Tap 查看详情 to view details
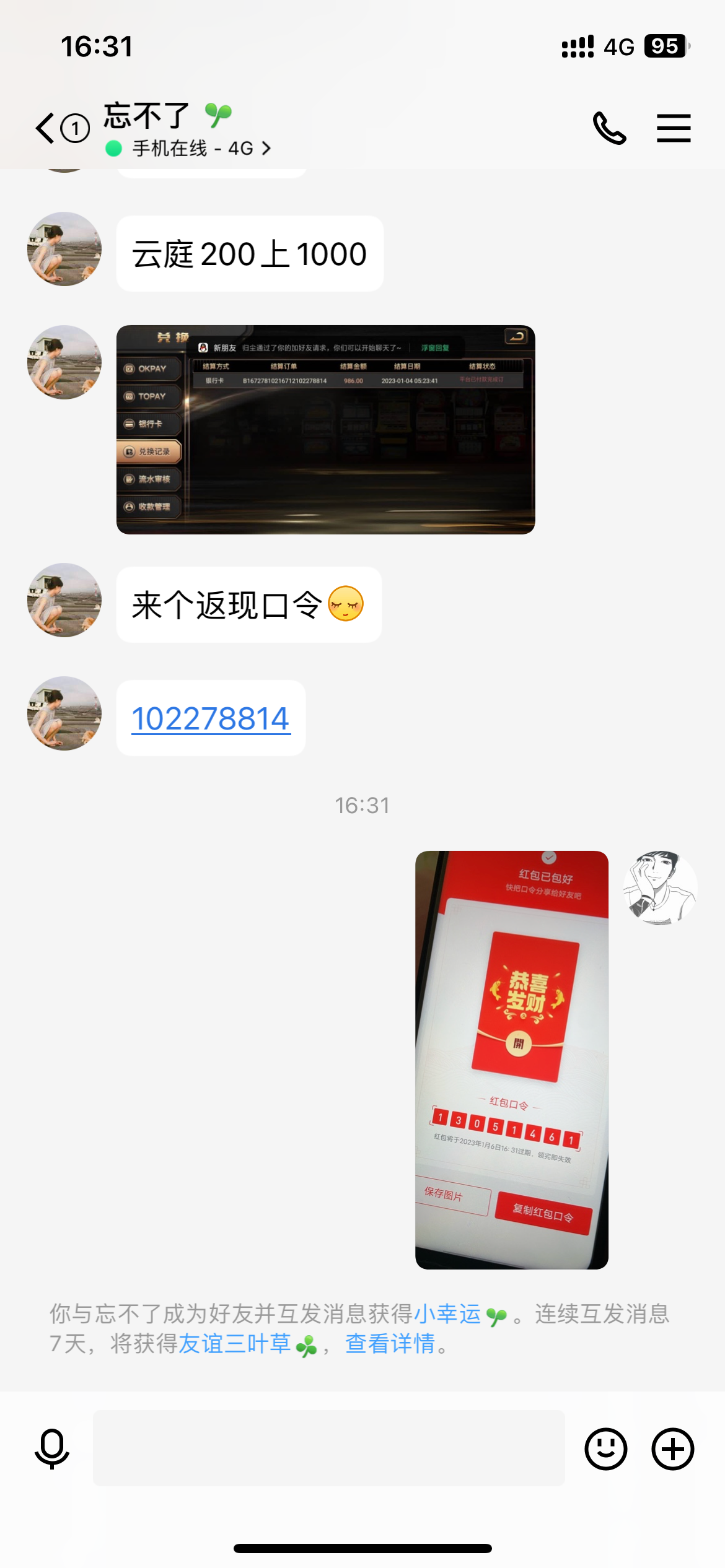The width and height of the screenshot is (725, 1568). click(390, 1344)
